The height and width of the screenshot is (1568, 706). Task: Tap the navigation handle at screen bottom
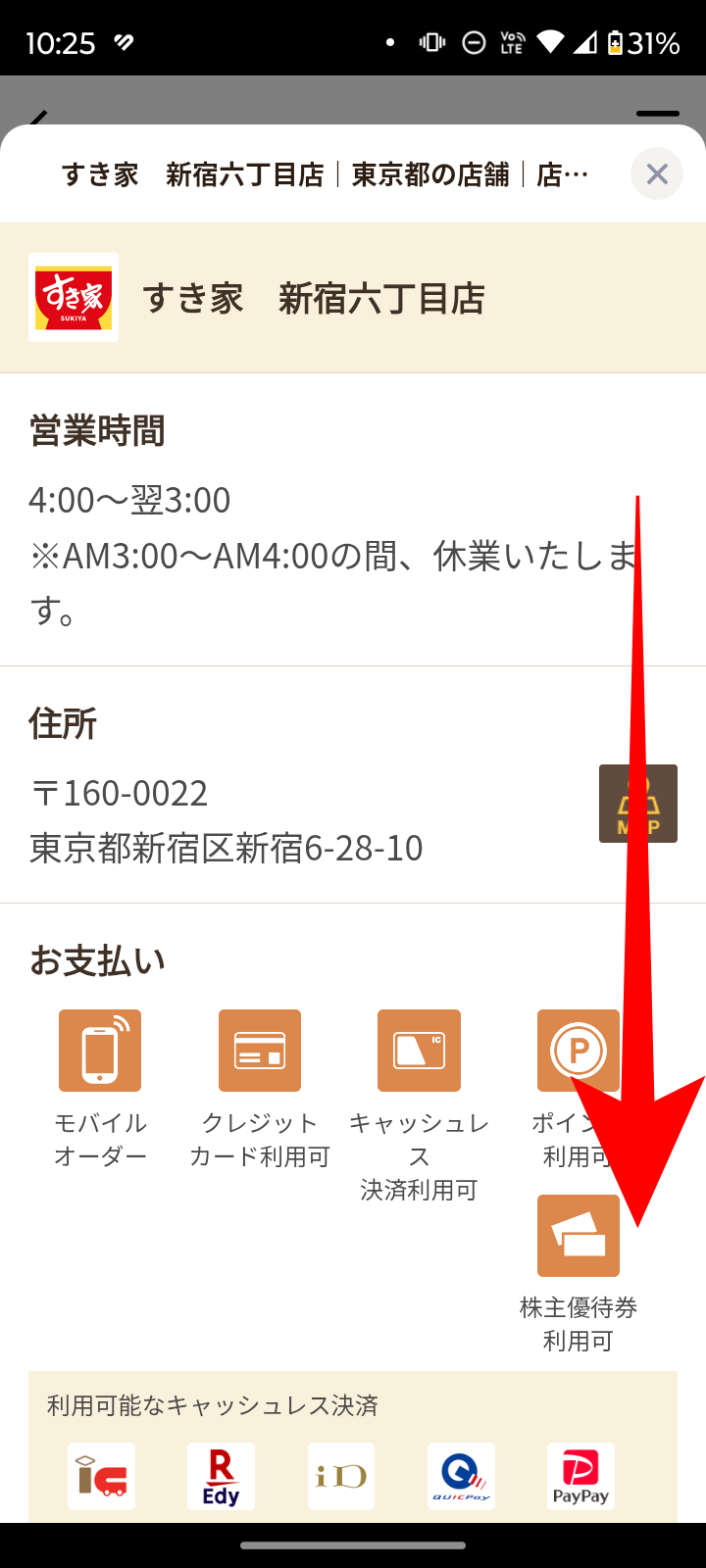coord(353,1547)
